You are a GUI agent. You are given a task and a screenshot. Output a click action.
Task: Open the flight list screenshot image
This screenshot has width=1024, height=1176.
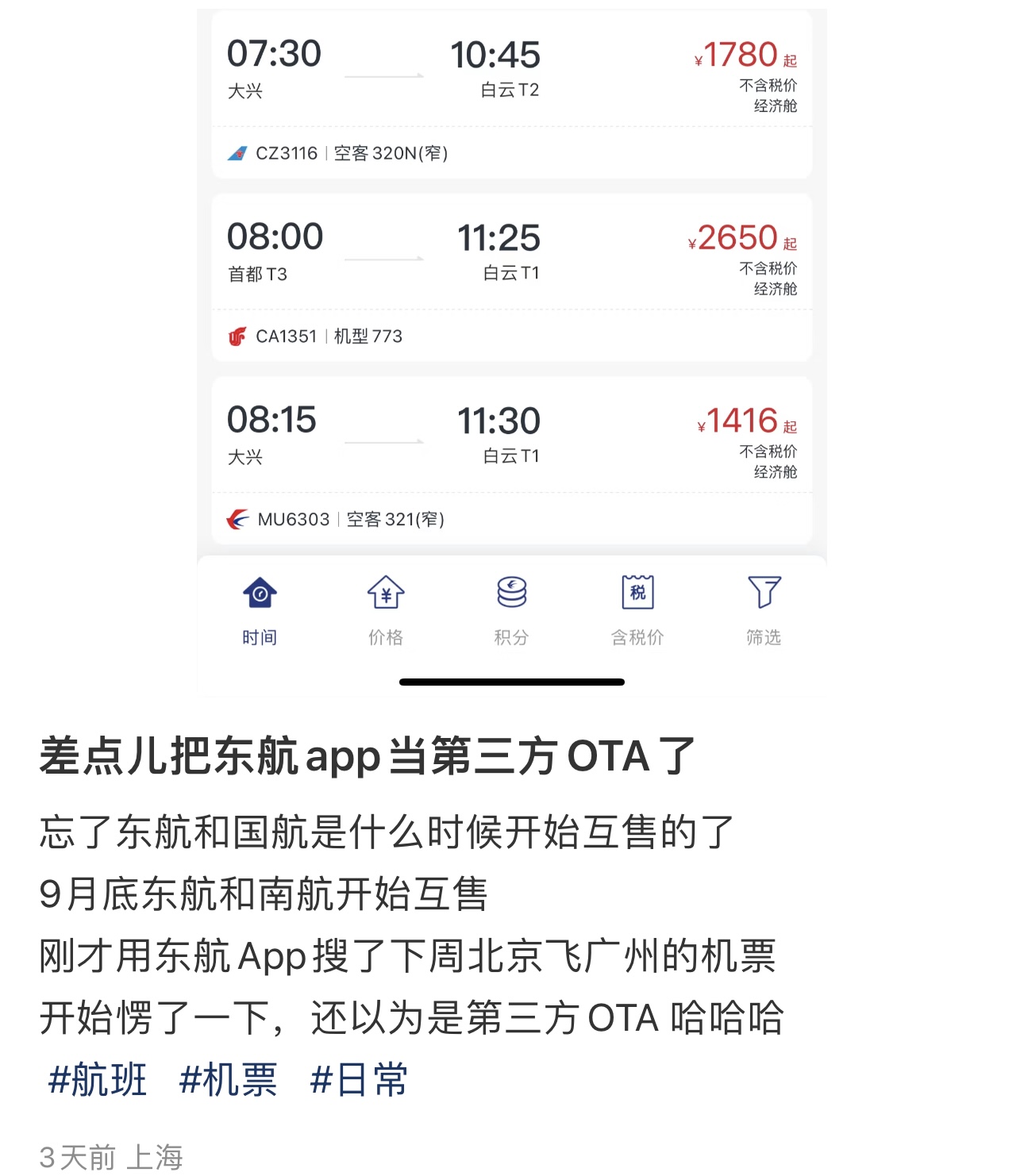(x=511, y=349)
